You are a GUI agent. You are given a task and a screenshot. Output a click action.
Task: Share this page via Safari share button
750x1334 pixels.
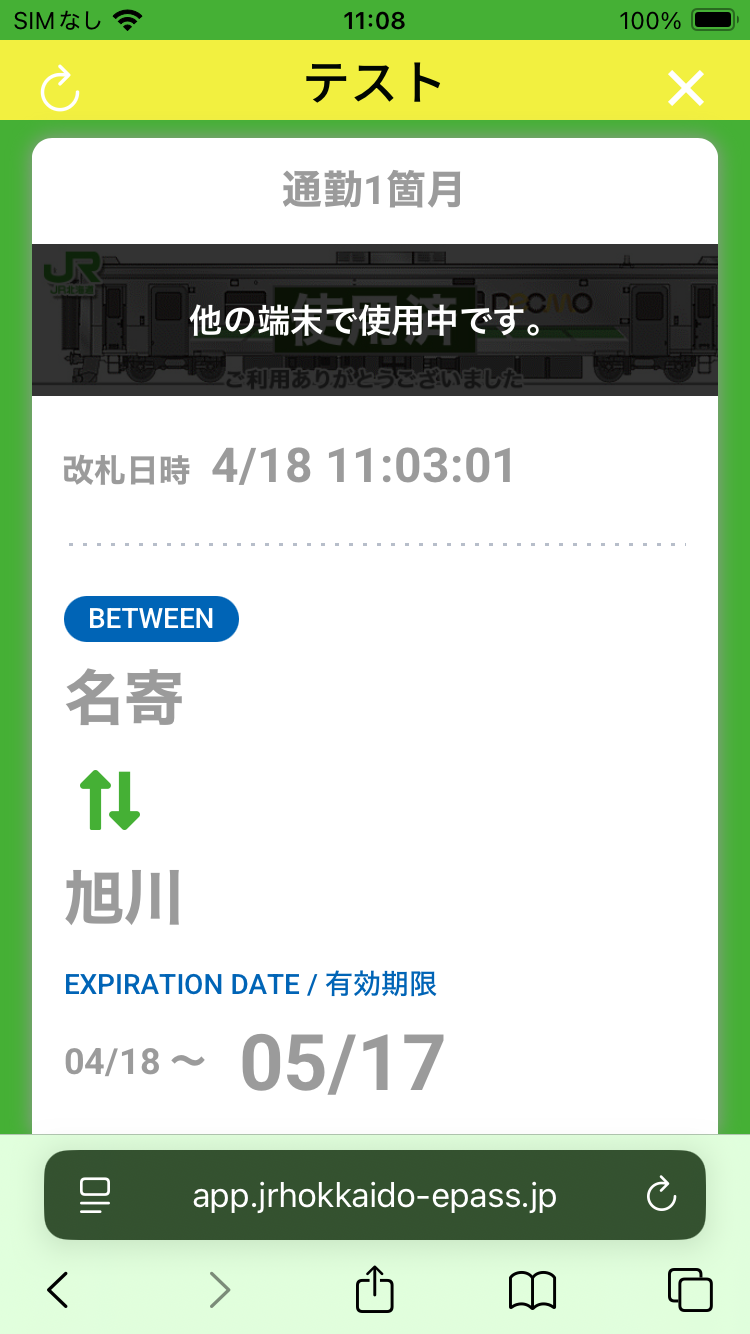pyautogui.click(x=375, y=1288)
